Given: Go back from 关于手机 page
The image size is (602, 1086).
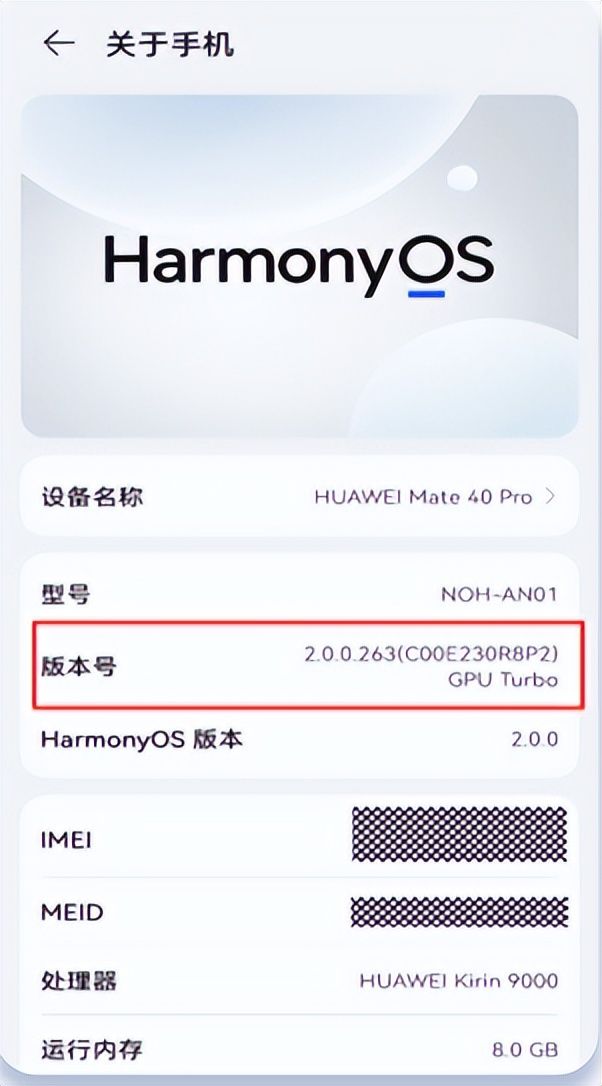Looking at the screenshot, I should pyautogui.click(x=59, y=43).
